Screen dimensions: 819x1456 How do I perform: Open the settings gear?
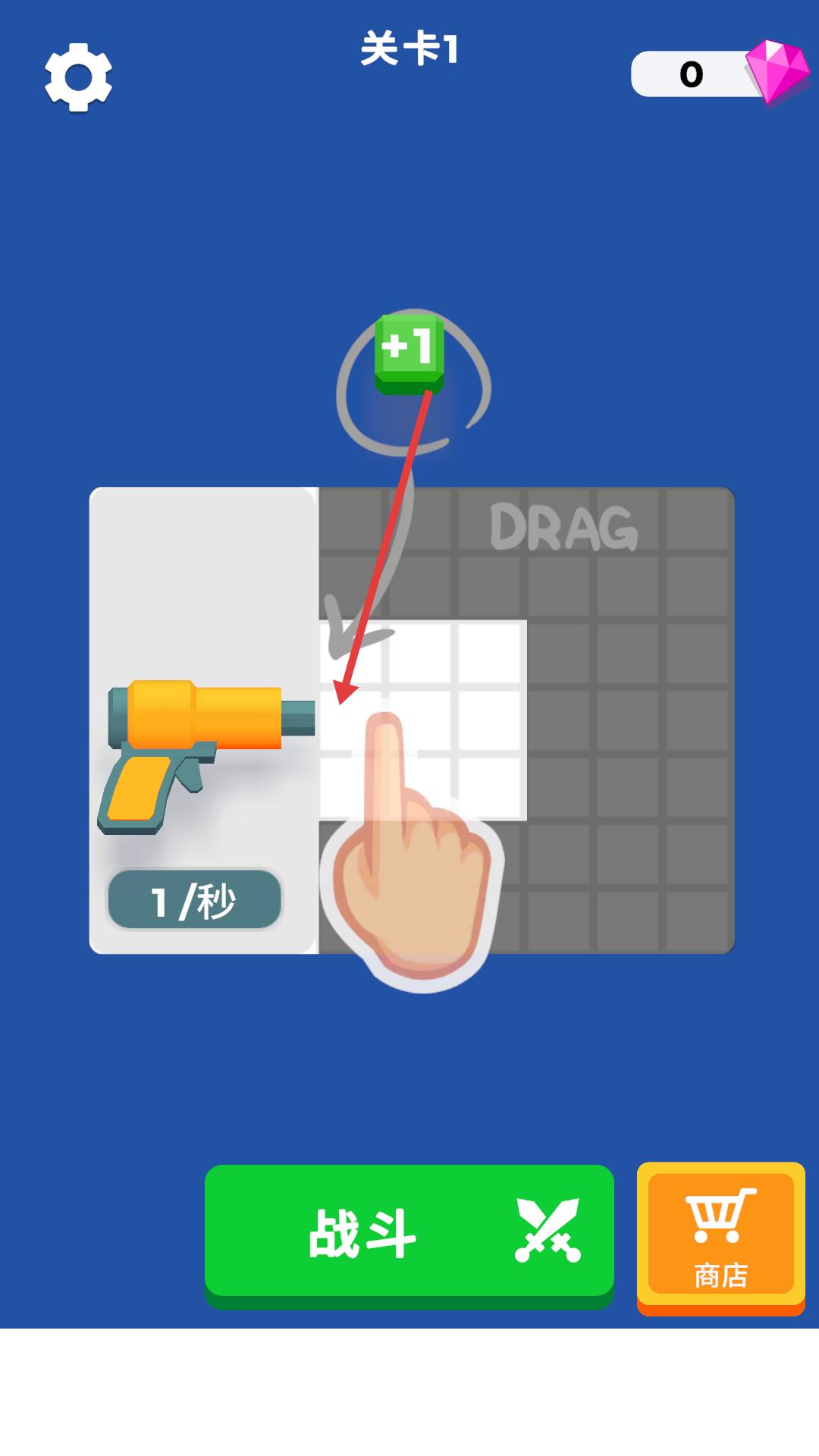(78, 77)
